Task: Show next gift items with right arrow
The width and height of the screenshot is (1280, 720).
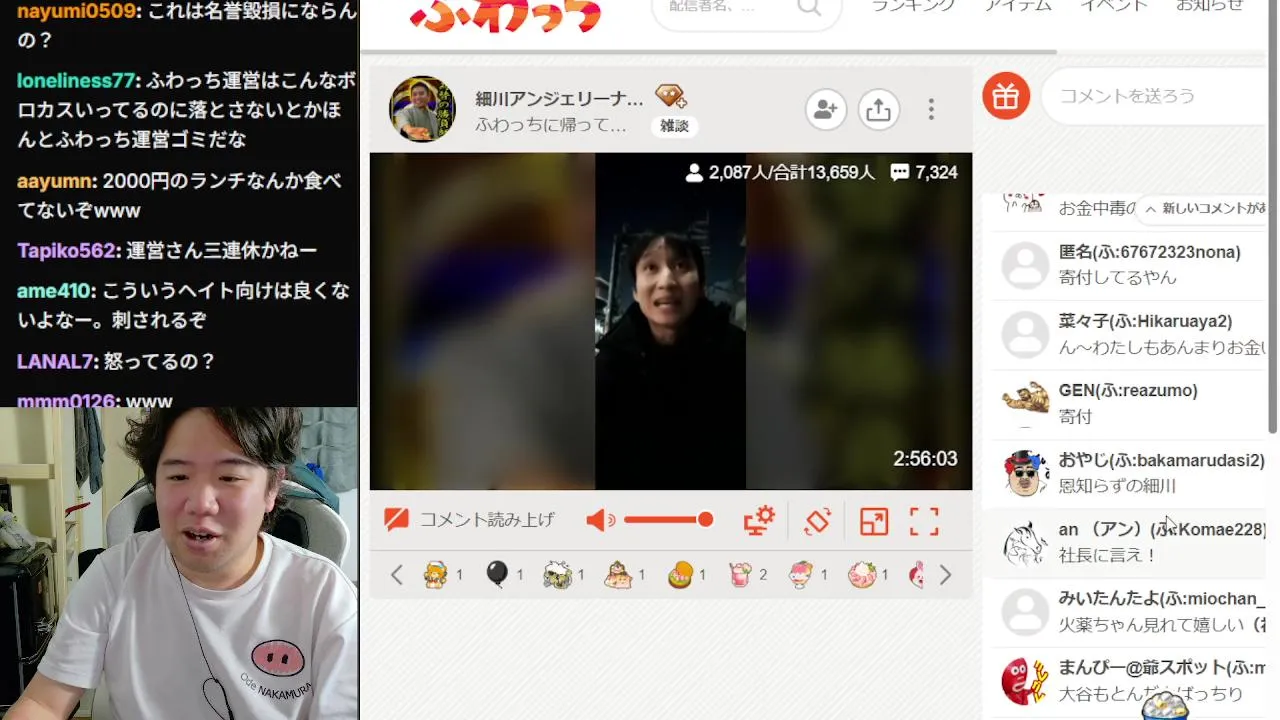Action: pyautogui.click(x=945, y=575)
